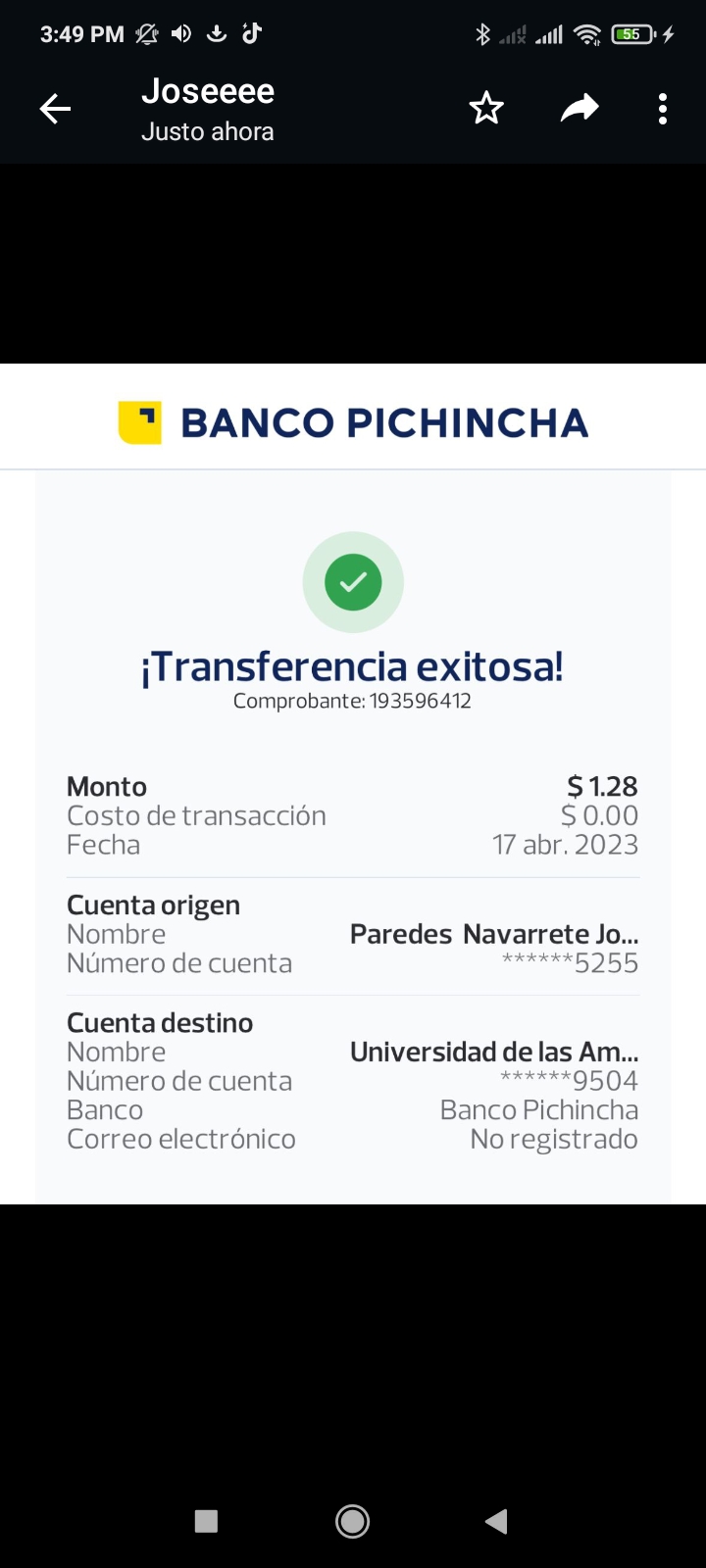Image resolution: width=706 pixels, height=1568 pixels.
Task: Open recent apps with the square button
Action: pyautogui.click(x=206, y=1521)
